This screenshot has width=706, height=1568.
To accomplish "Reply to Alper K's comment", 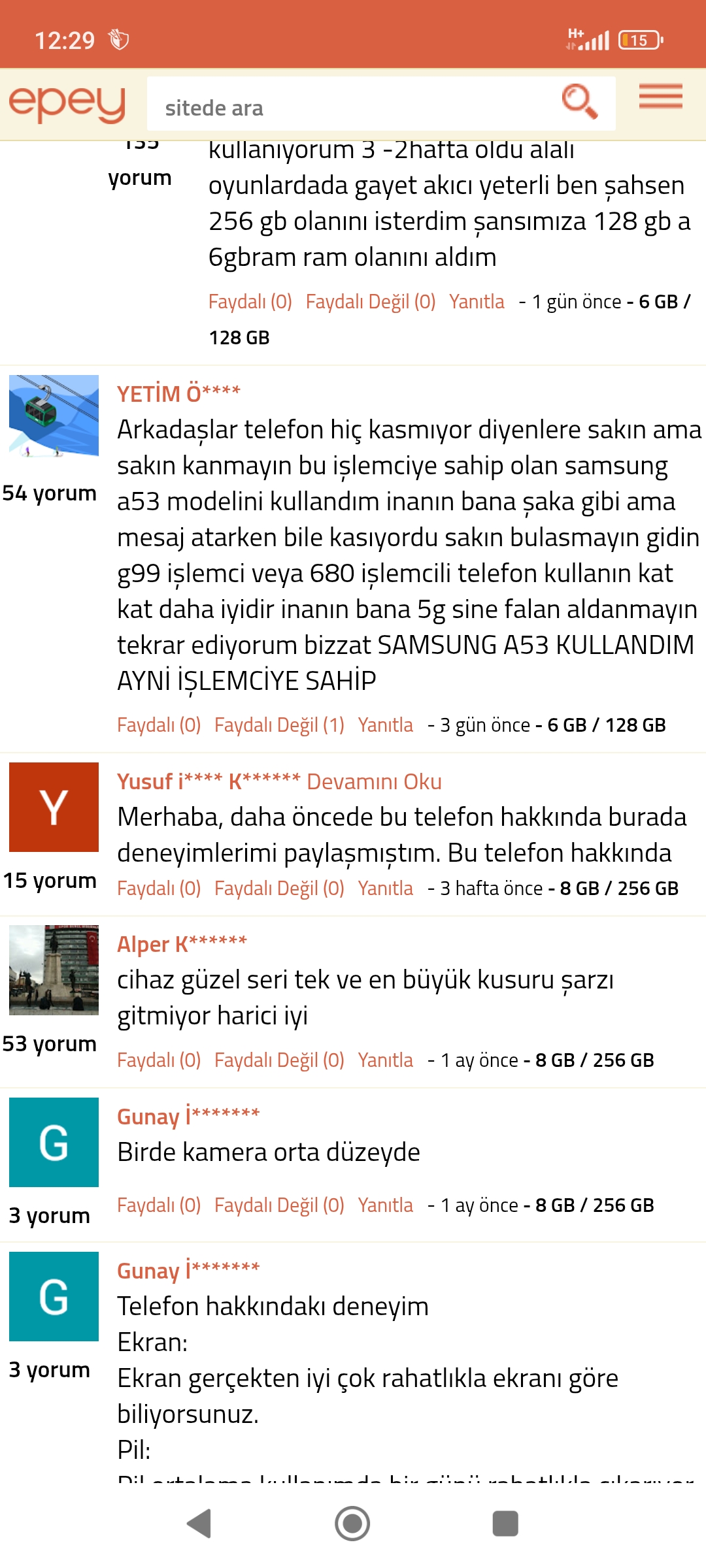I will pyautogui.click(x=386, y=1060).
